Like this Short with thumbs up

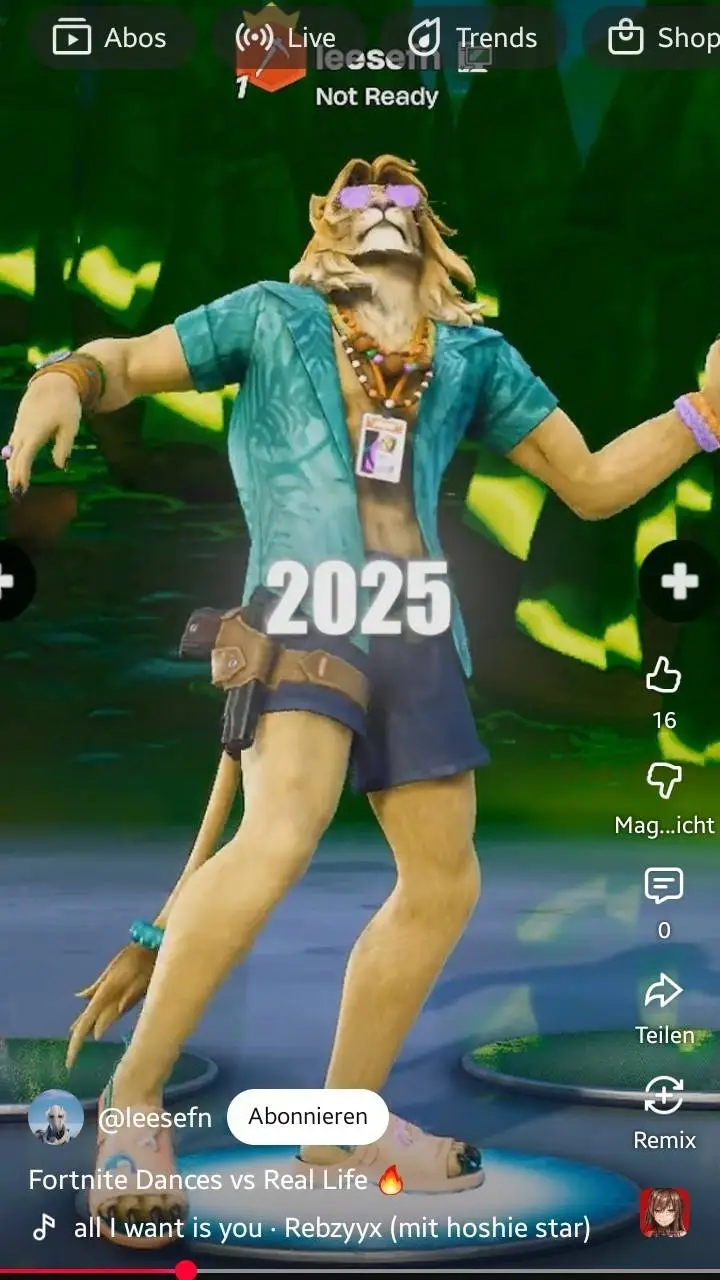663,677
